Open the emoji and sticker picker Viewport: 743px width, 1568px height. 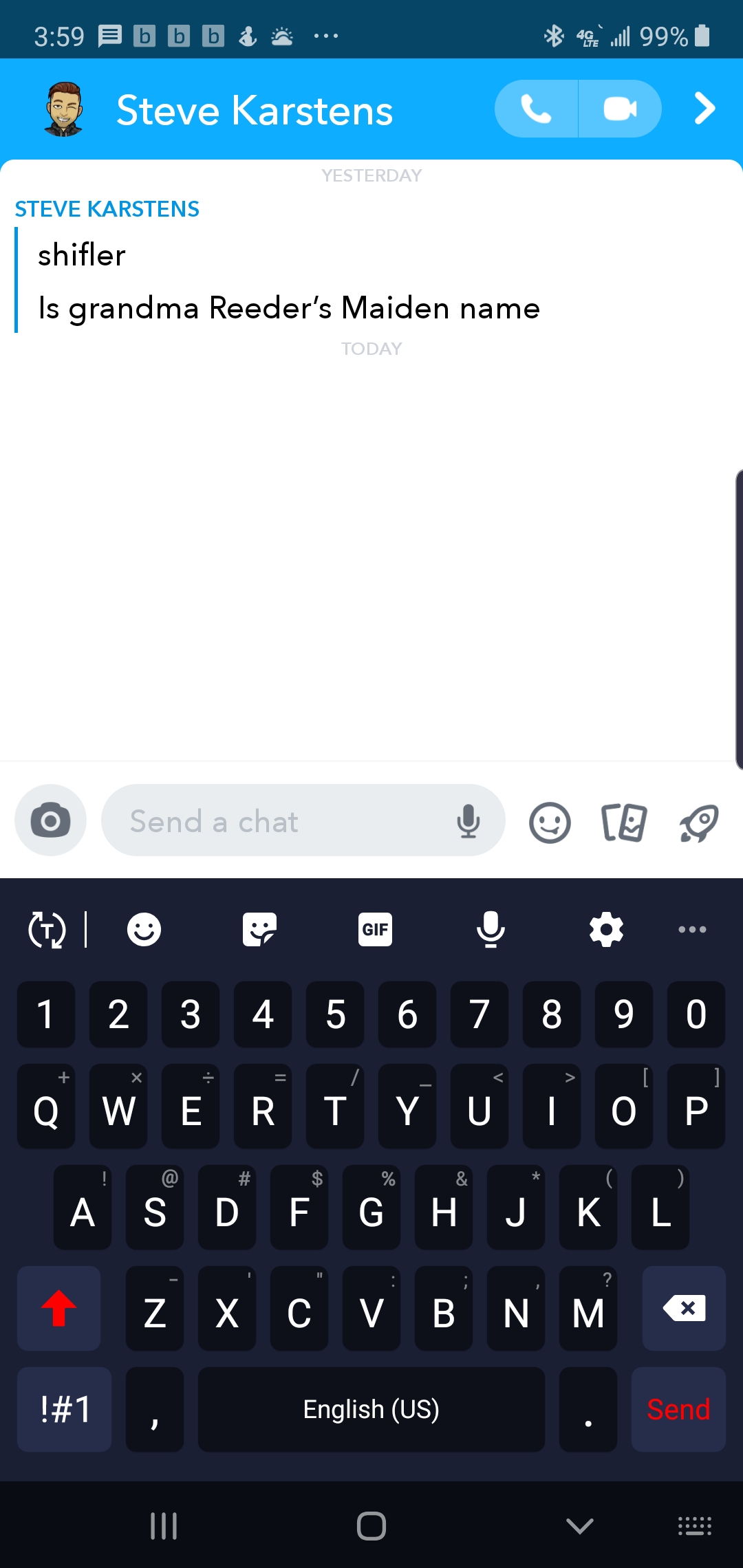pos(550,823)
